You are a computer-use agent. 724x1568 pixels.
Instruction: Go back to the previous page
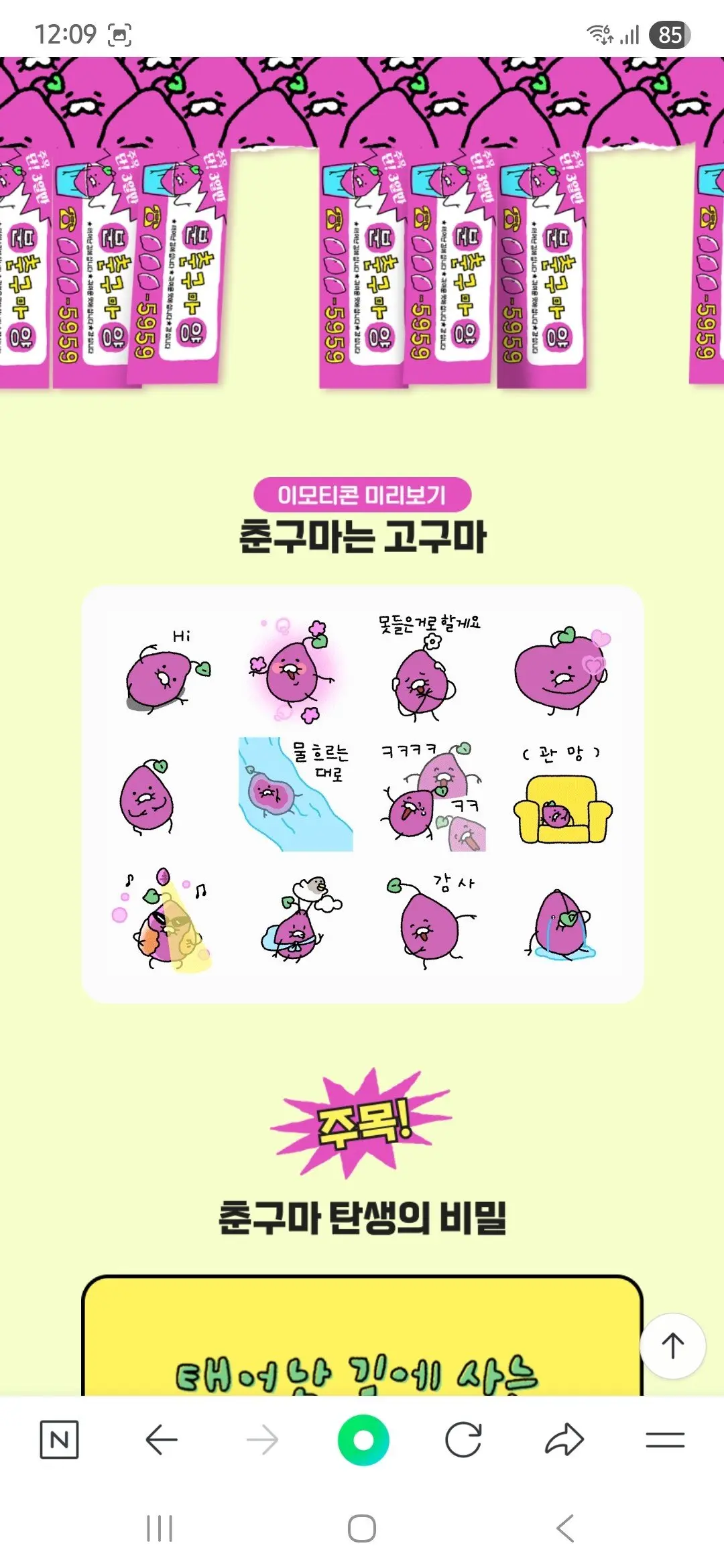(161, 1439)
